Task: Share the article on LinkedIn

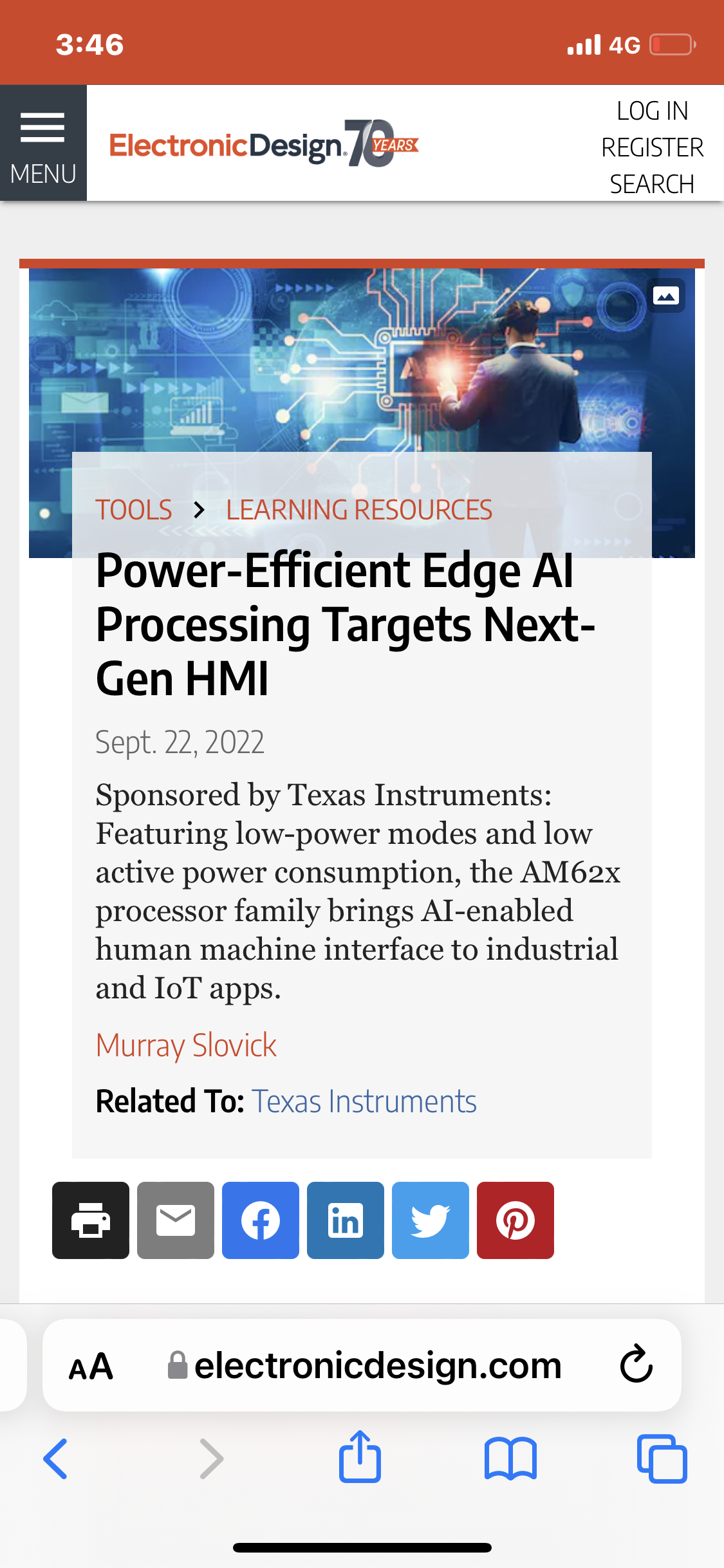Action: coord(346,1220)
